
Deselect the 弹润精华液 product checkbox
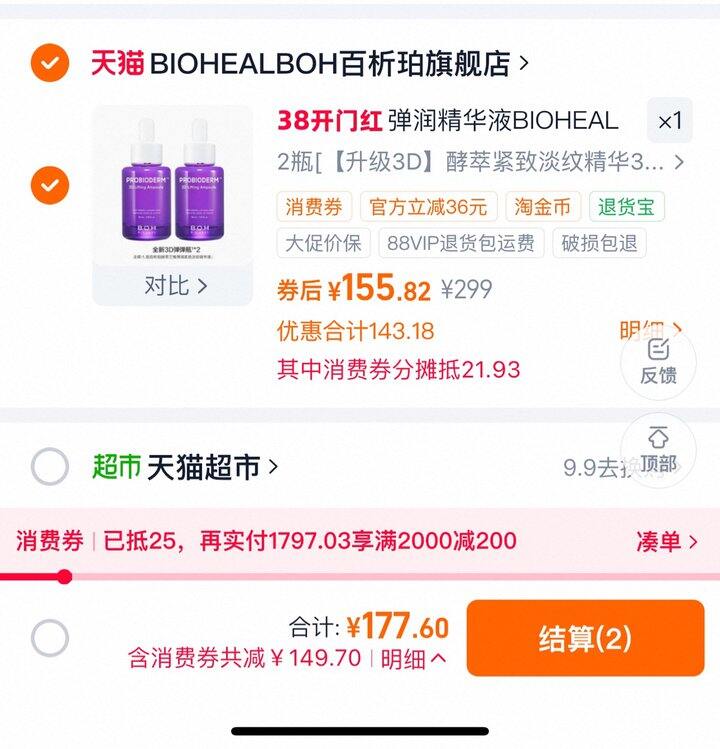coord(49,185)
